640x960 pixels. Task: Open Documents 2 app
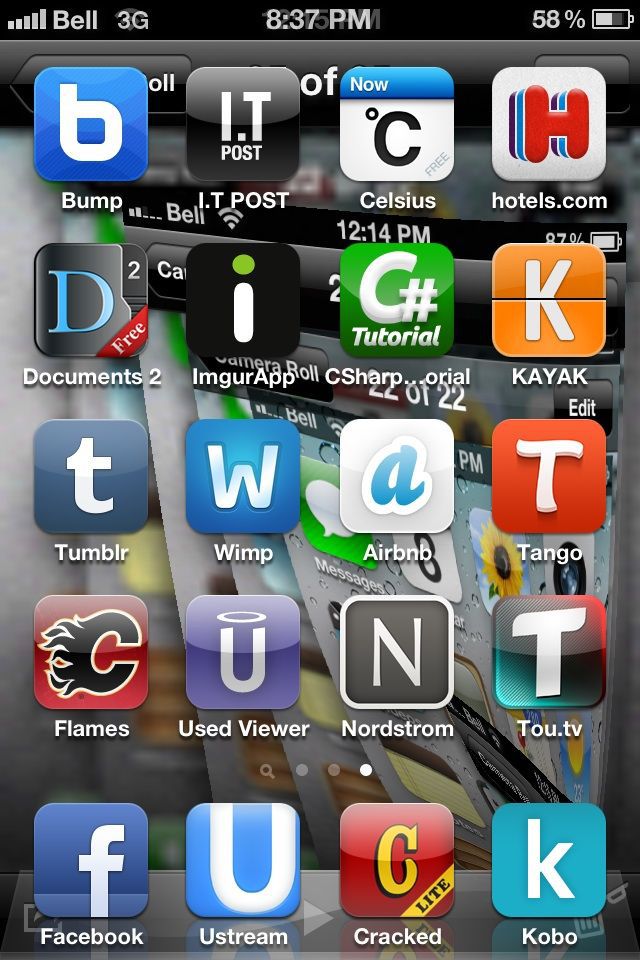tap(91, 300)
